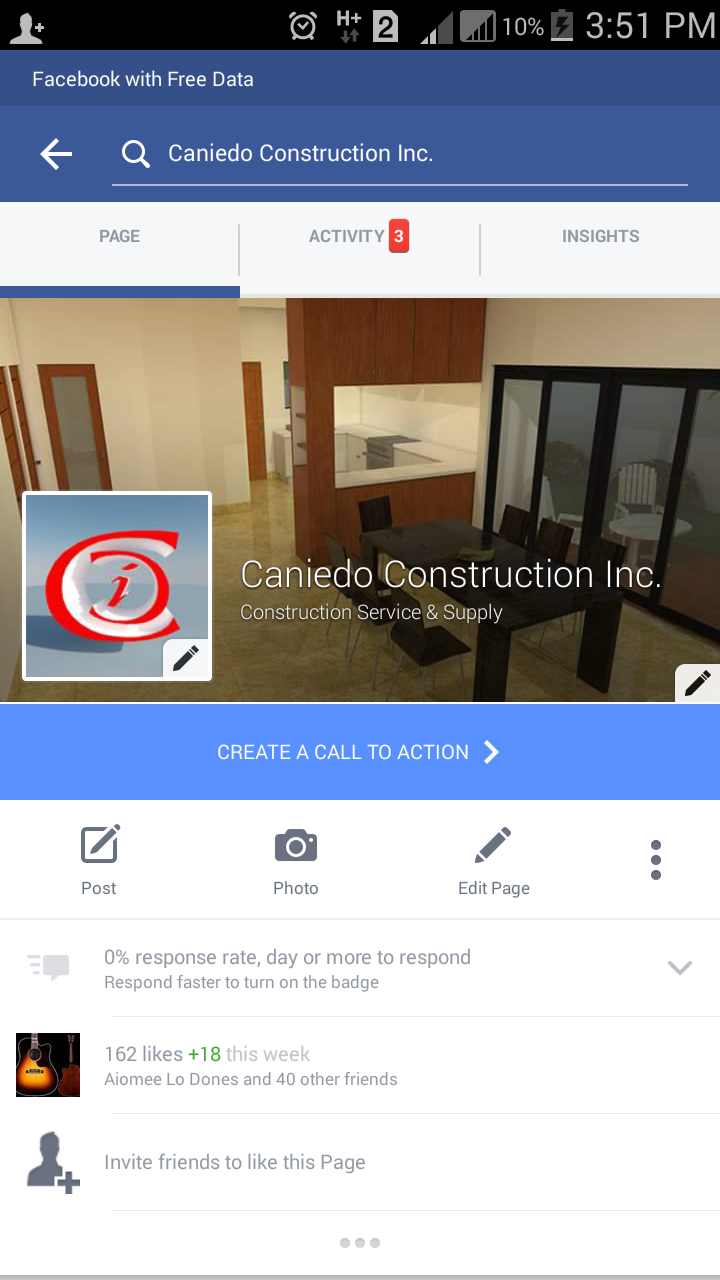Tap the Caniedo Construction Inc. search field
Viewport: 720px width, 1280px height.
point(400,154)
